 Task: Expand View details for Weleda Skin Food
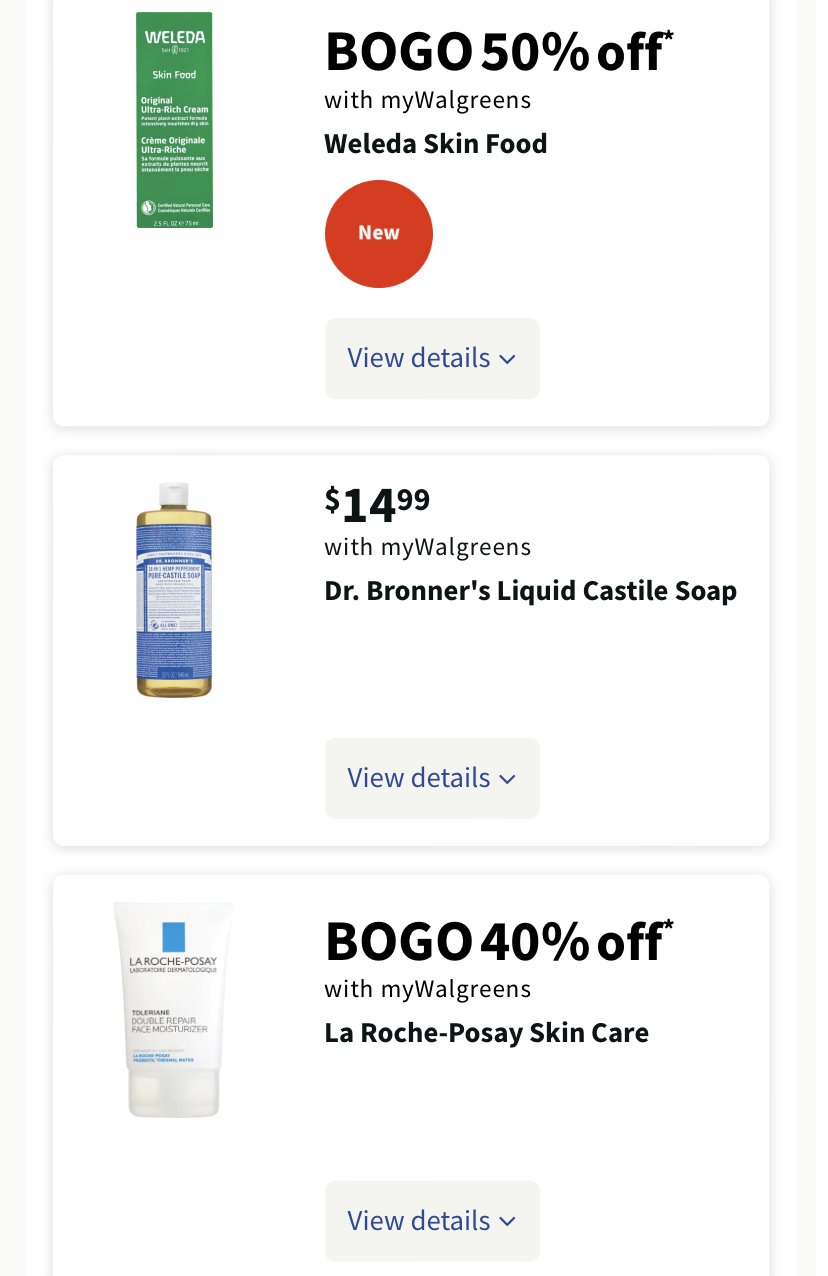[x=431, y=358]
